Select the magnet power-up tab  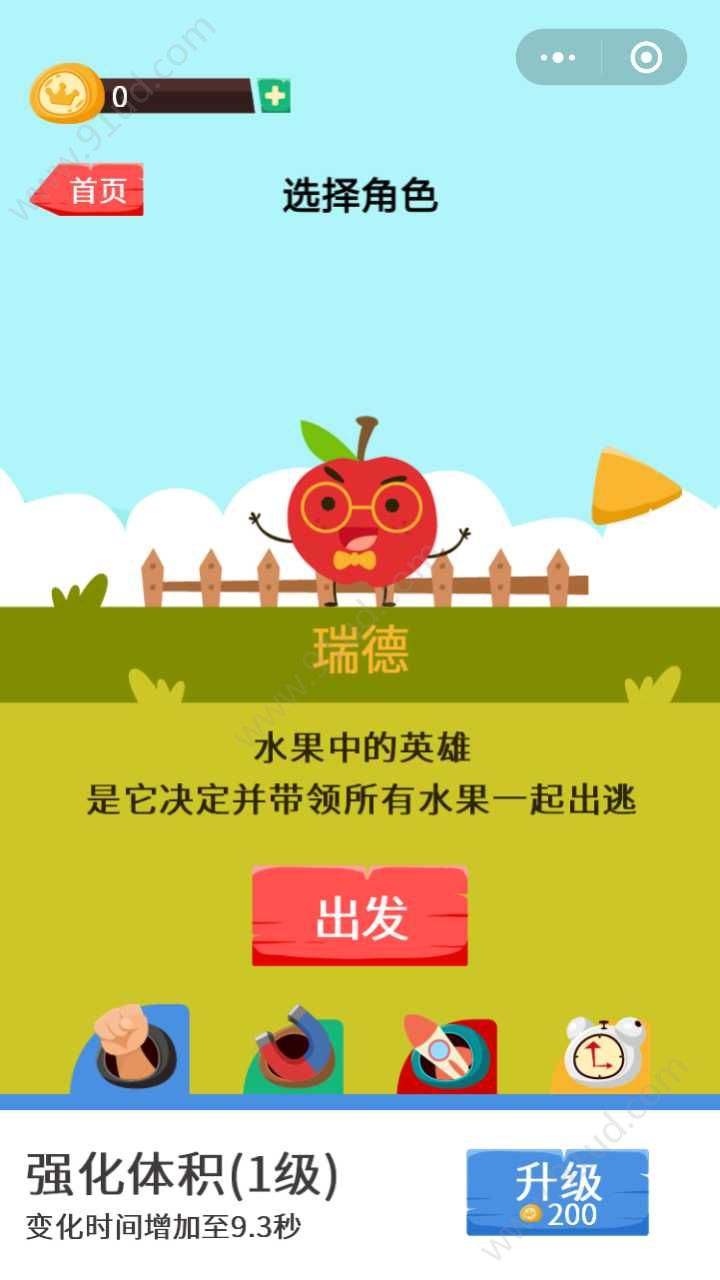[292, 1052]
